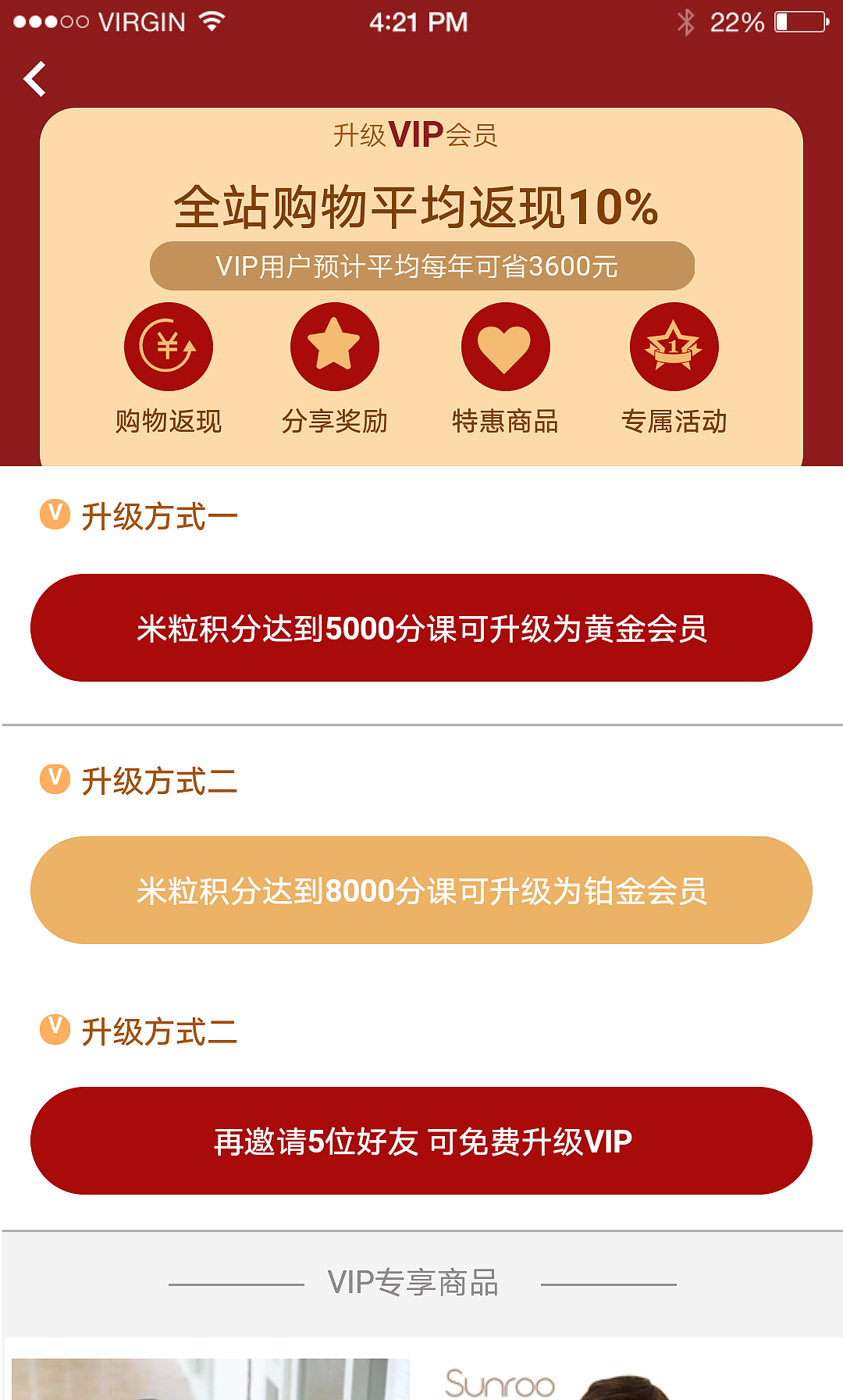Open the 专属活动 medal icon
843x1400 pixels.
674,346
